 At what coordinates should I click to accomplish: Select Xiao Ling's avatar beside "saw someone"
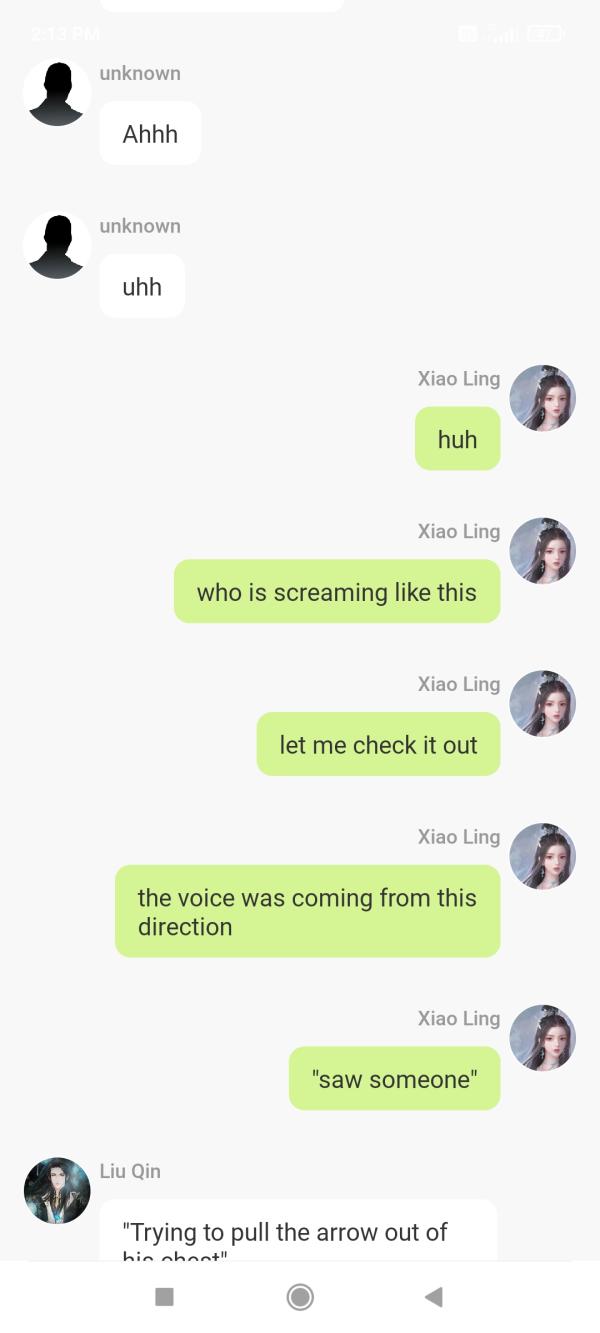point(542,1038)
